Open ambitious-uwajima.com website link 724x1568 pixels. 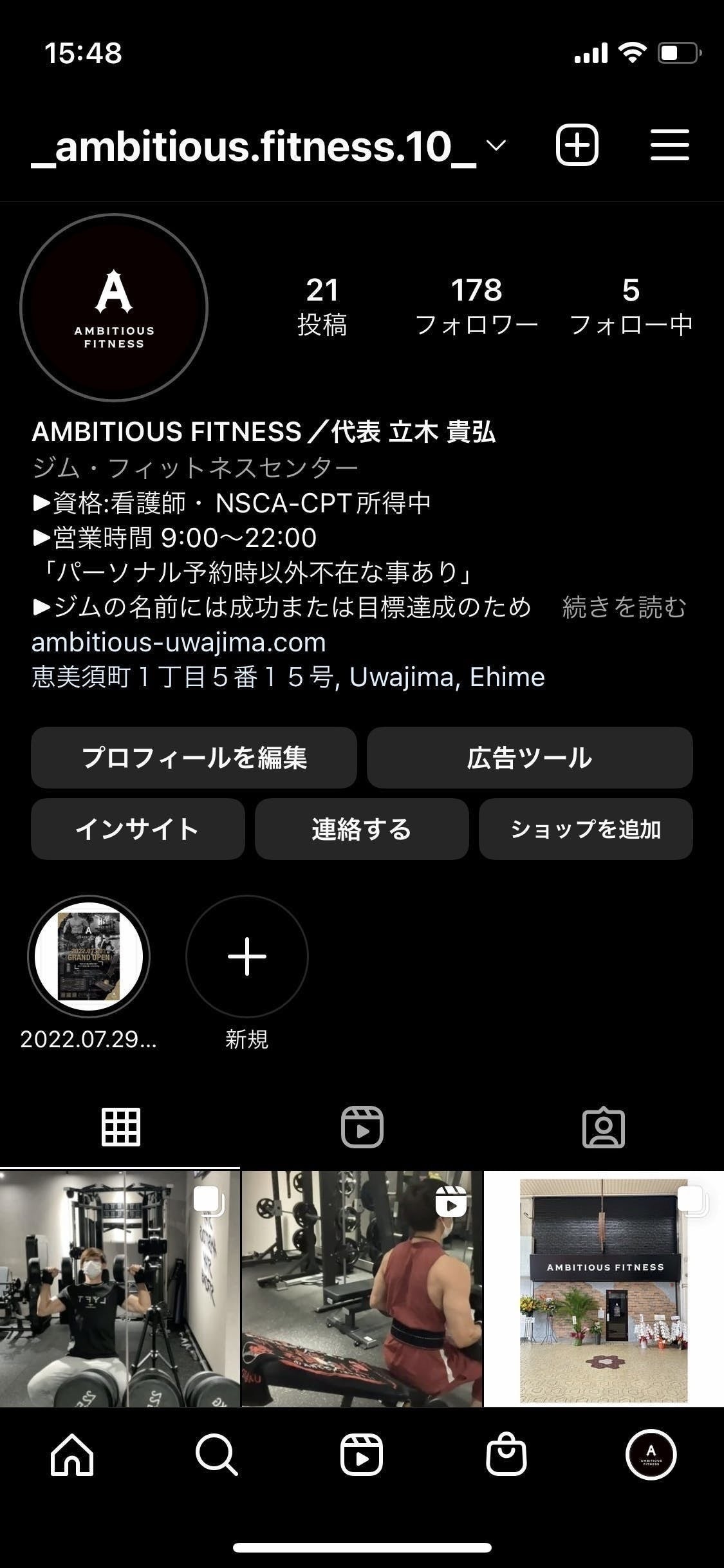pyautogui.click(x=179, y=642)
